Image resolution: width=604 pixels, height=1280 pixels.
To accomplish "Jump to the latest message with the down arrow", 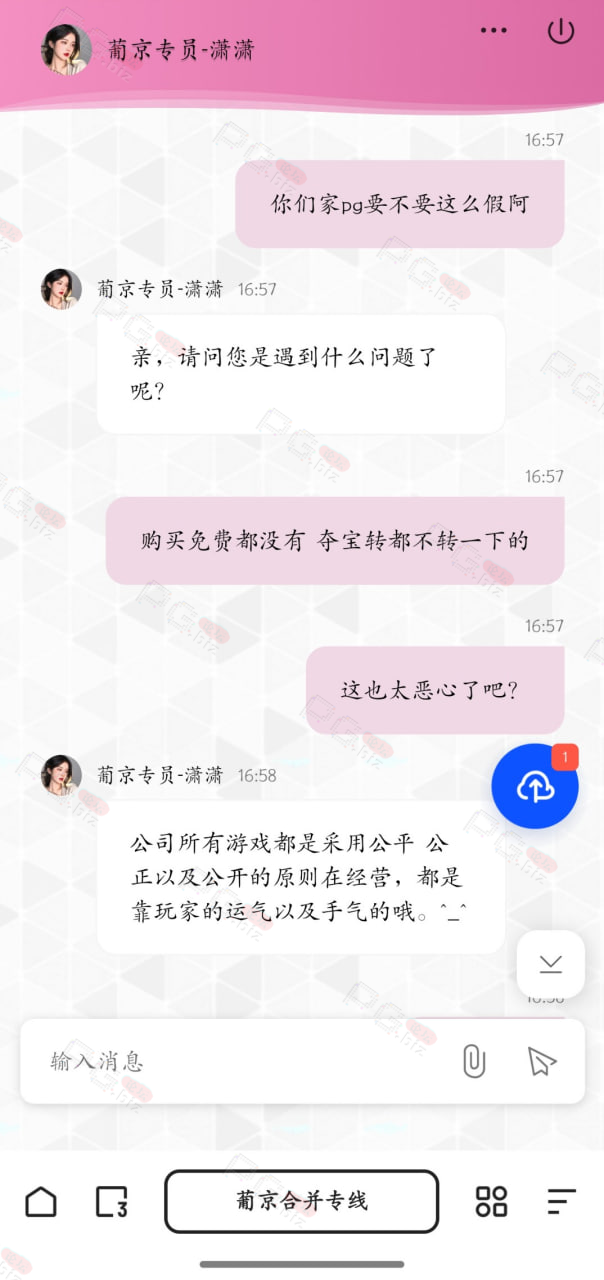I will [550, 964].
